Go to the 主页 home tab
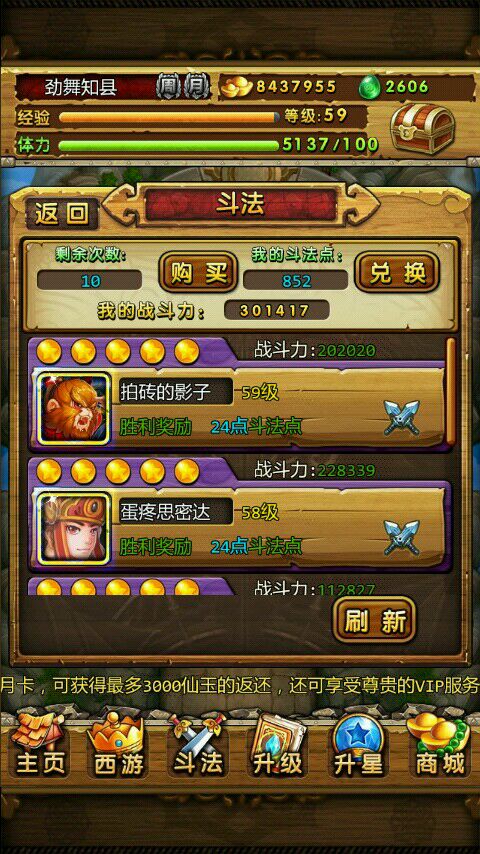This screenshot has height=854, width=480. (40, 746)
